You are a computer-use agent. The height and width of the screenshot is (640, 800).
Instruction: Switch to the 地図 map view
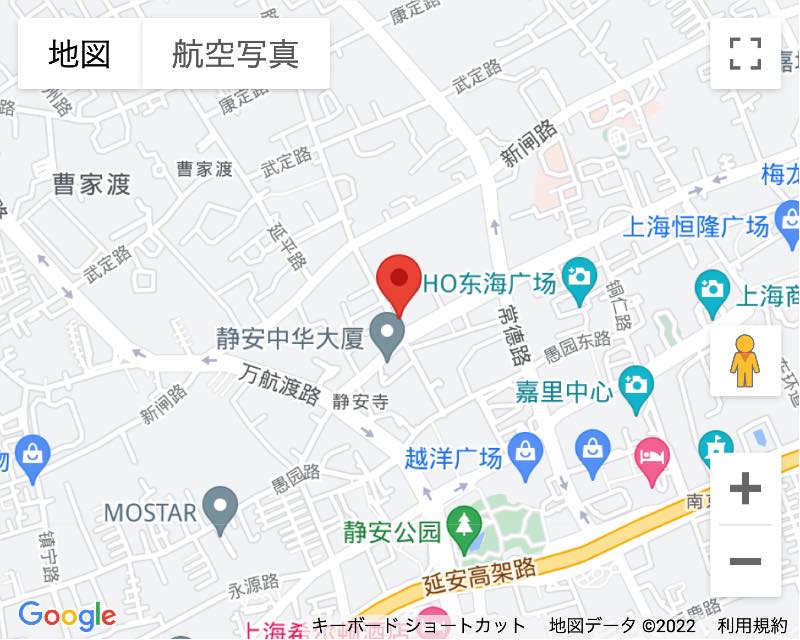[79, 53]
